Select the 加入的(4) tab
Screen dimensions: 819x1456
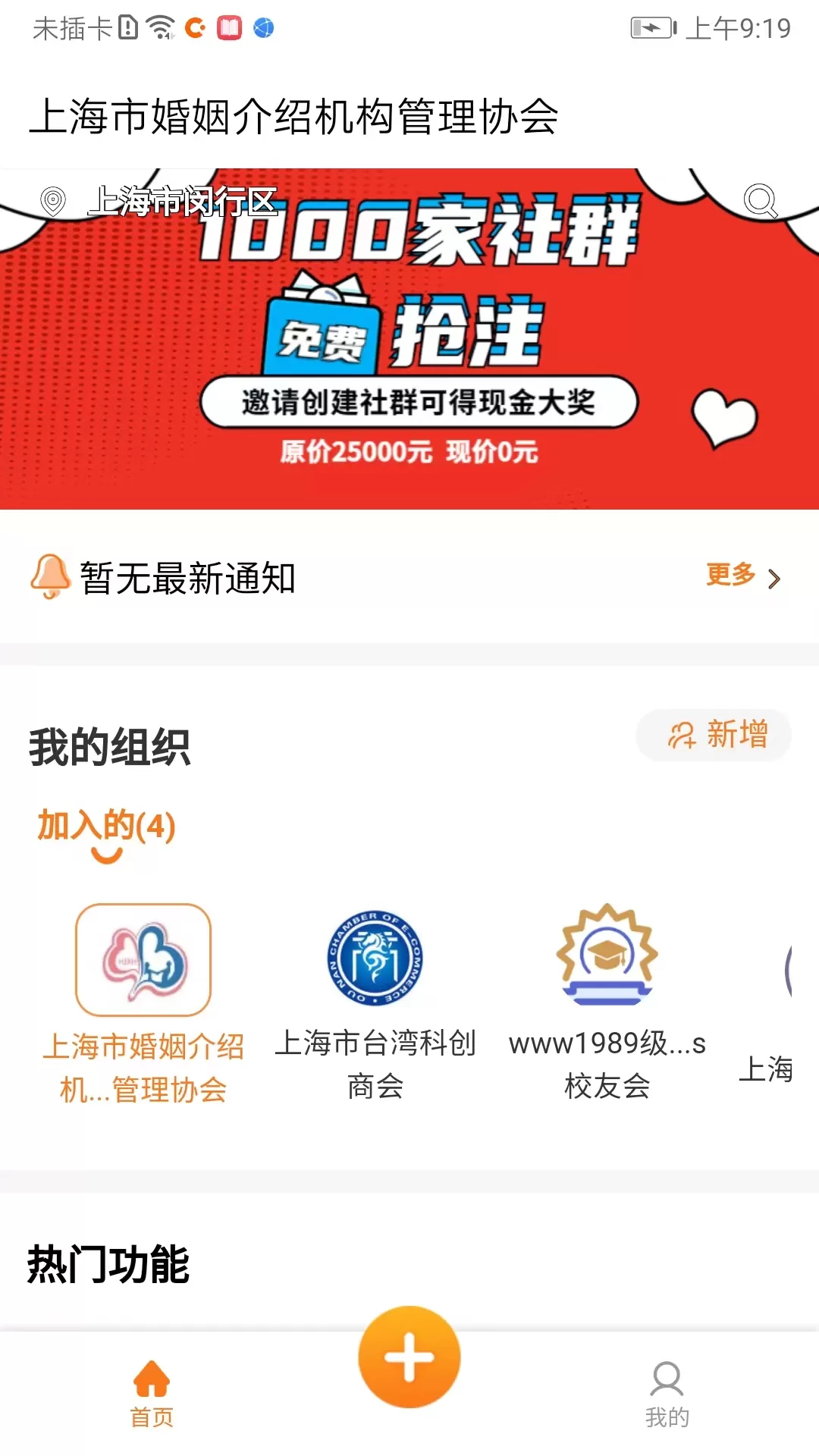[106, 827]
